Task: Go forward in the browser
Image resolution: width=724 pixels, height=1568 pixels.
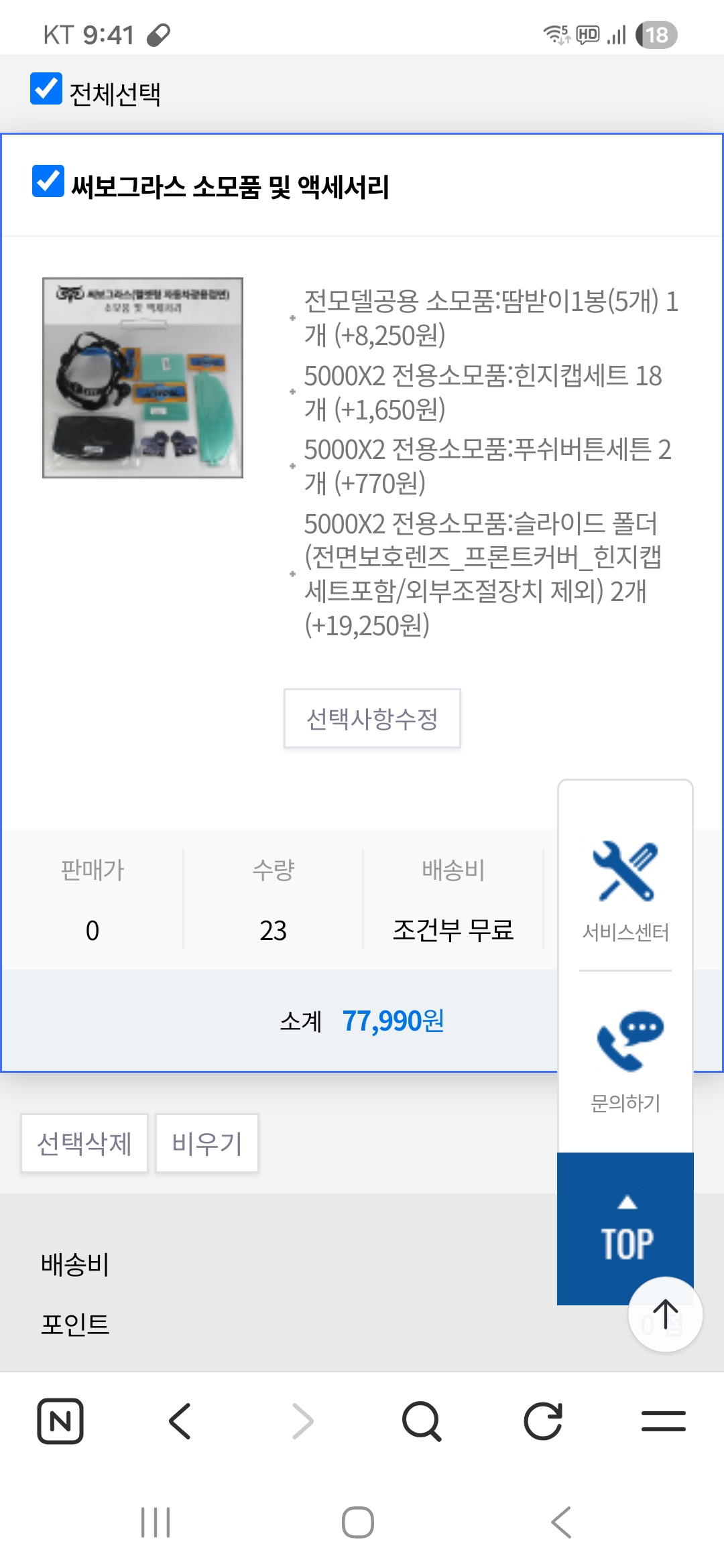Action: click(302, 1421)
